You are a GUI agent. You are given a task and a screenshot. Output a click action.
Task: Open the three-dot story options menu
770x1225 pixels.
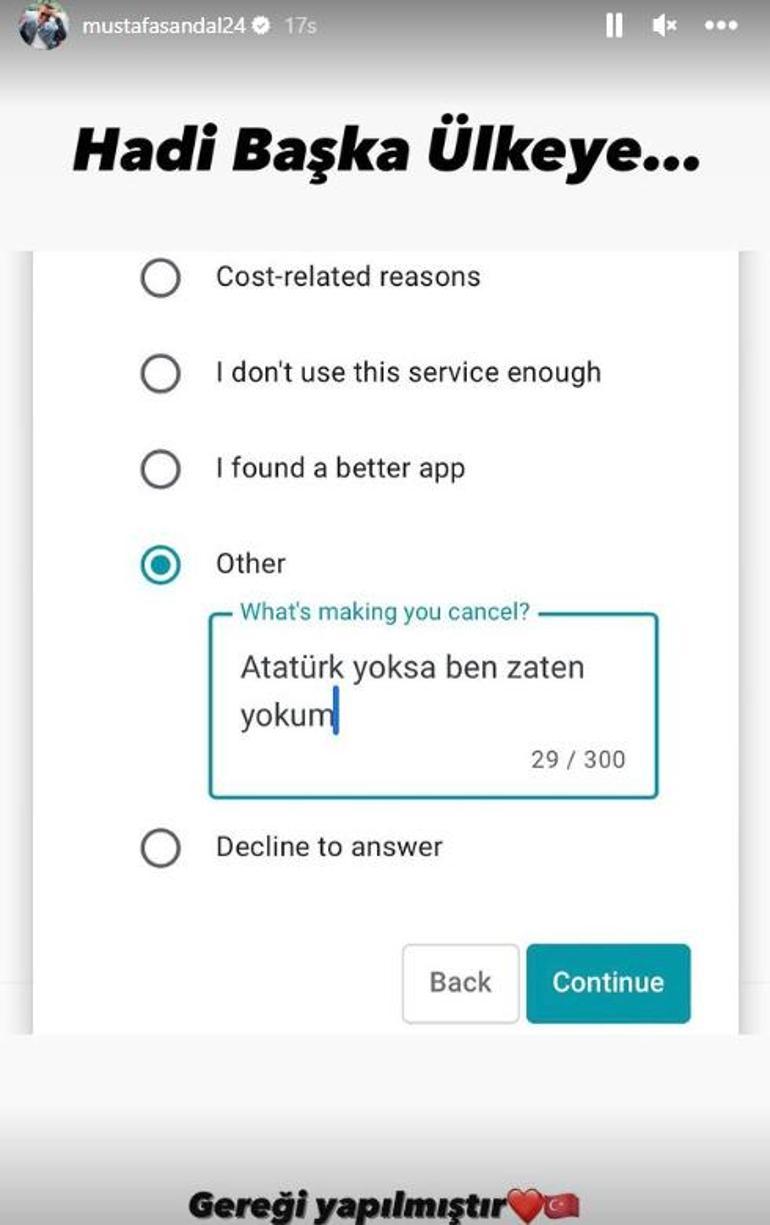tap(721, 26)
